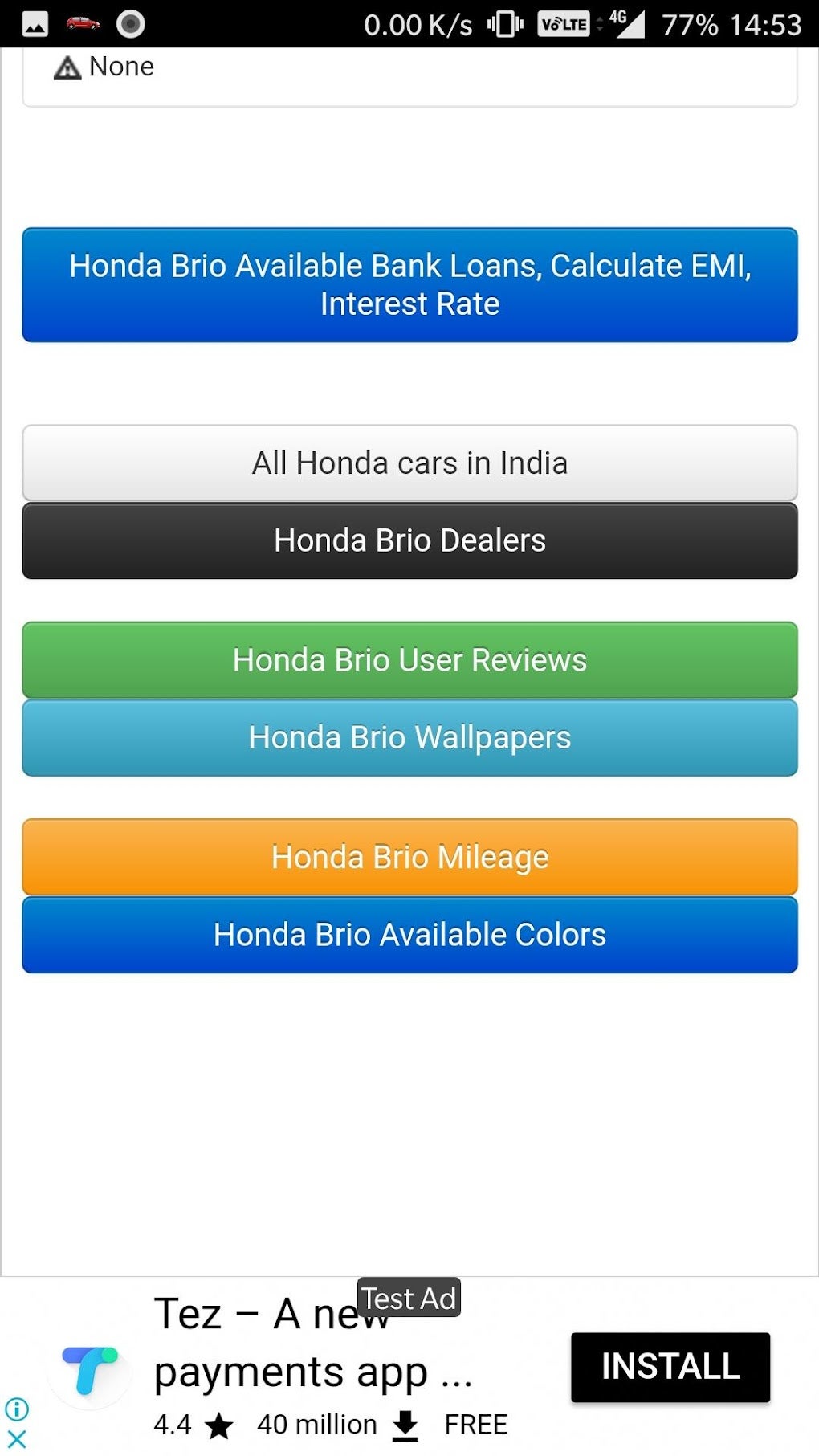Open the ad info icon
The width and height of the screenshot is (819, 1456).
point(17,1409)
